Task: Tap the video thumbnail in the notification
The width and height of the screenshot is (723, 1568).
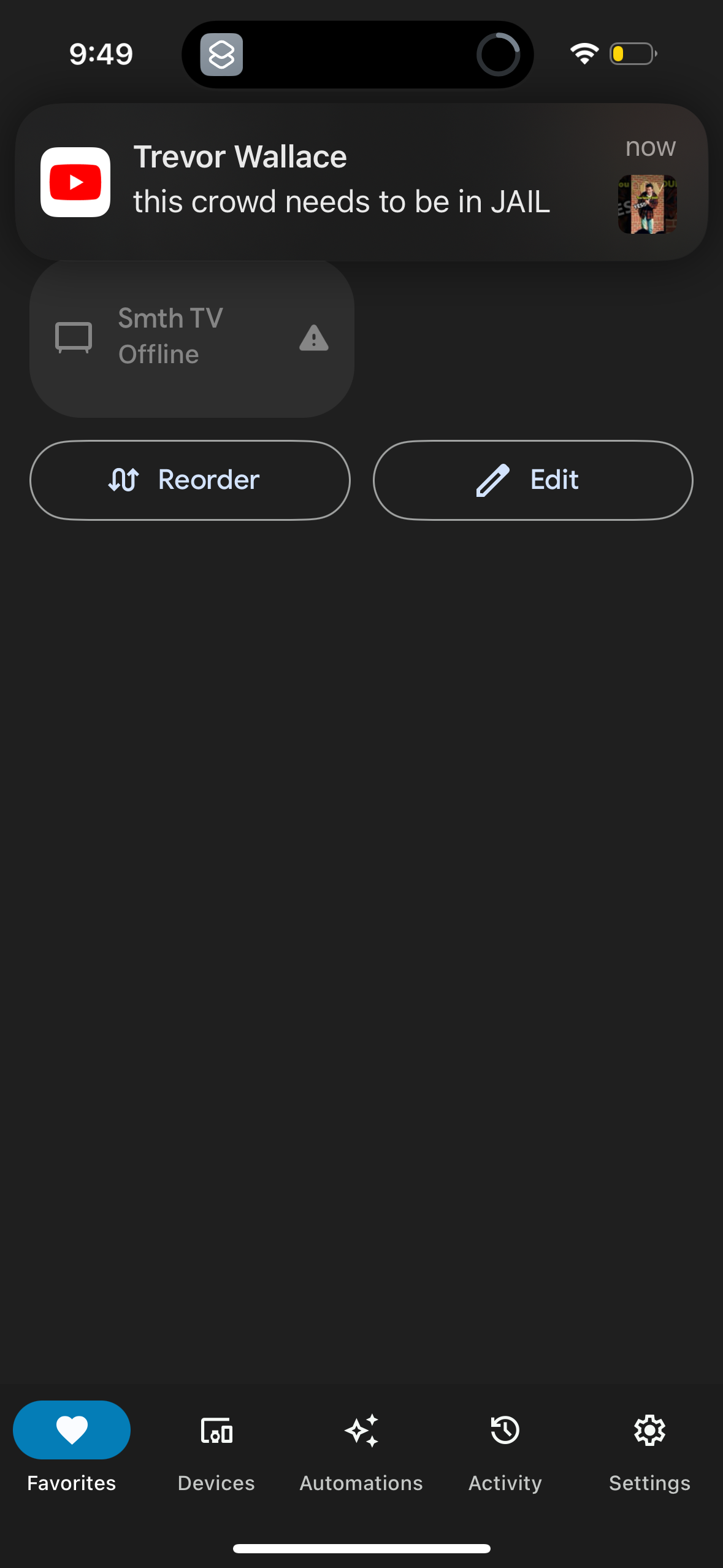Action: click(x=646, y=203)
